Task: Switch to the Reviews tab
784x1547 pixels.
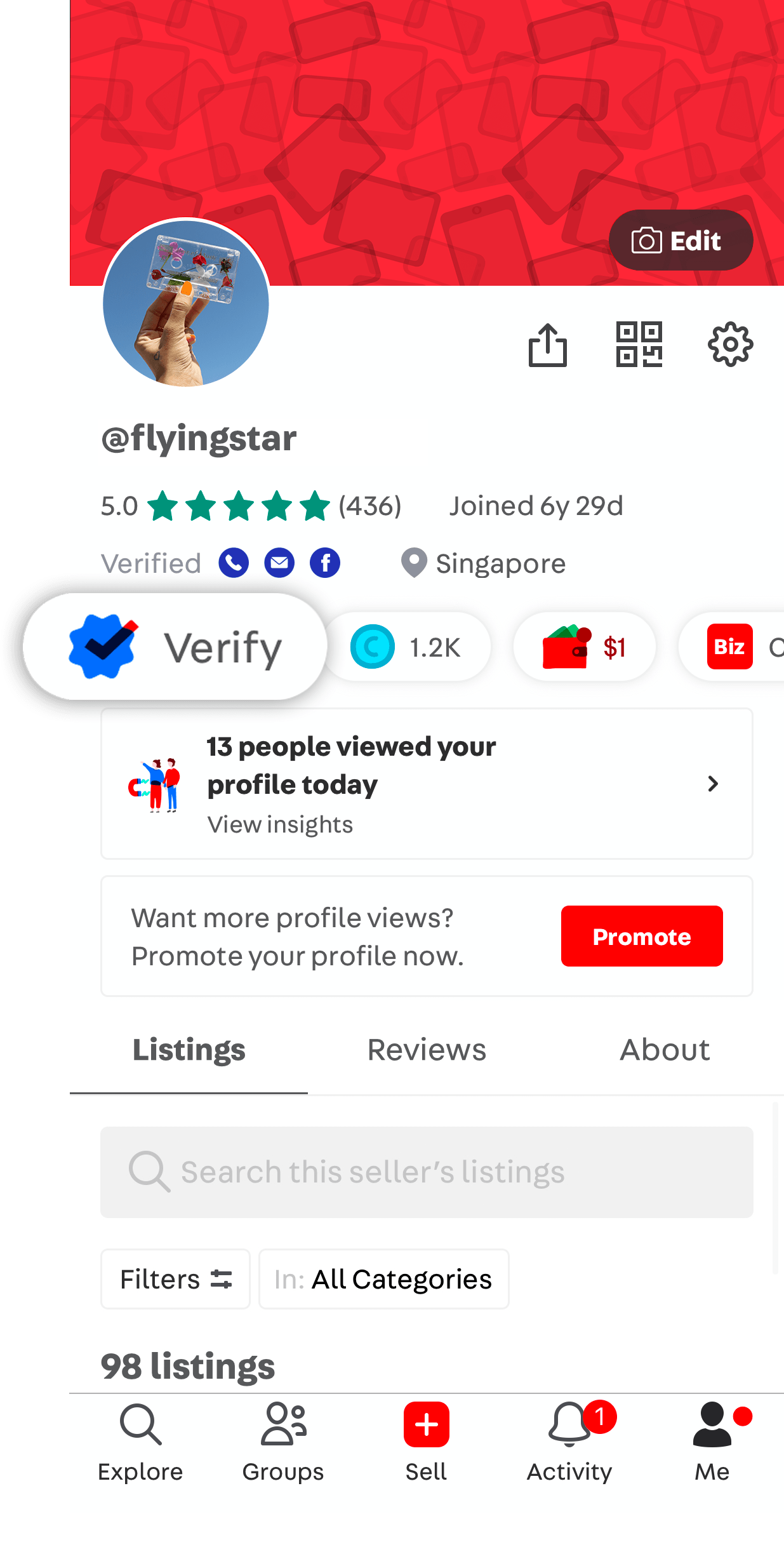Action: pyautogui.click(x=427, y=1050)
